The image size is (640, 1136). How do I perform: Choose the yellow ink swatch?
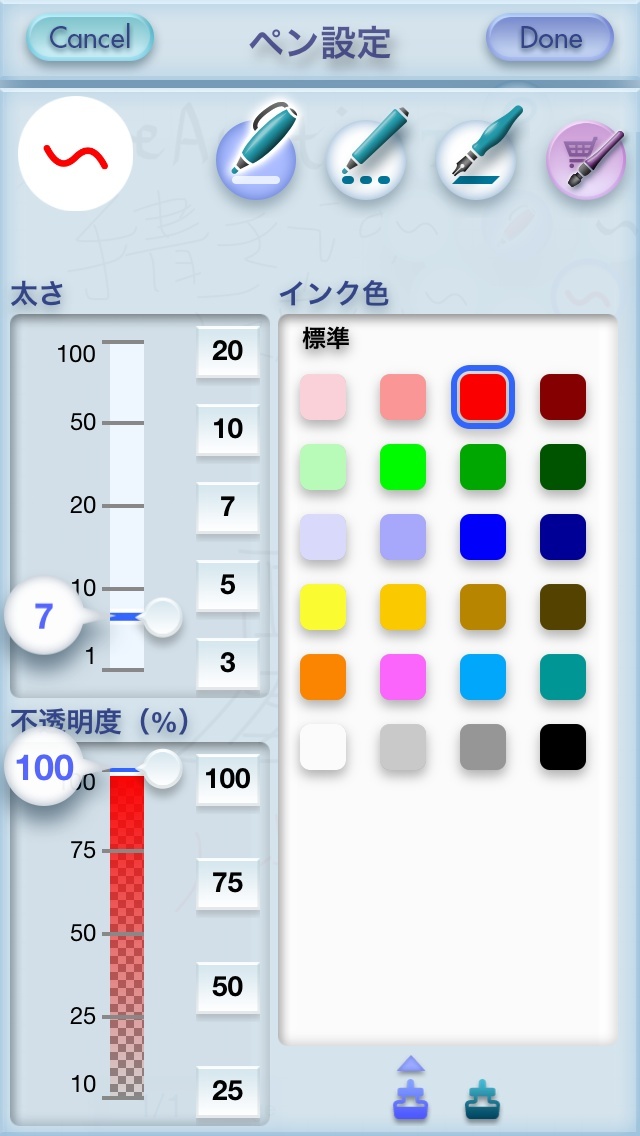tap(323, 607)
